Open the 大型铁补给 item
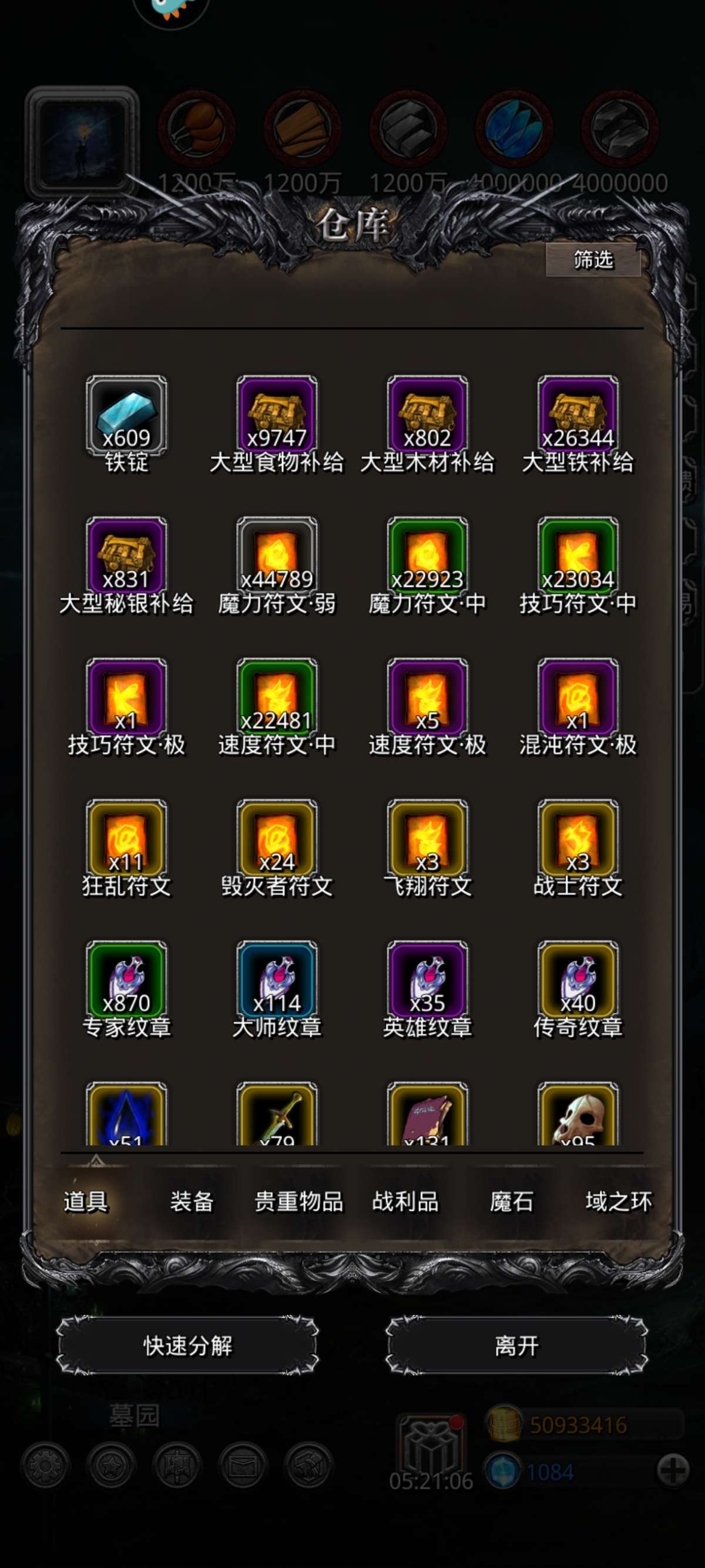Screen dimensions: 705x1568 [578, 416]
